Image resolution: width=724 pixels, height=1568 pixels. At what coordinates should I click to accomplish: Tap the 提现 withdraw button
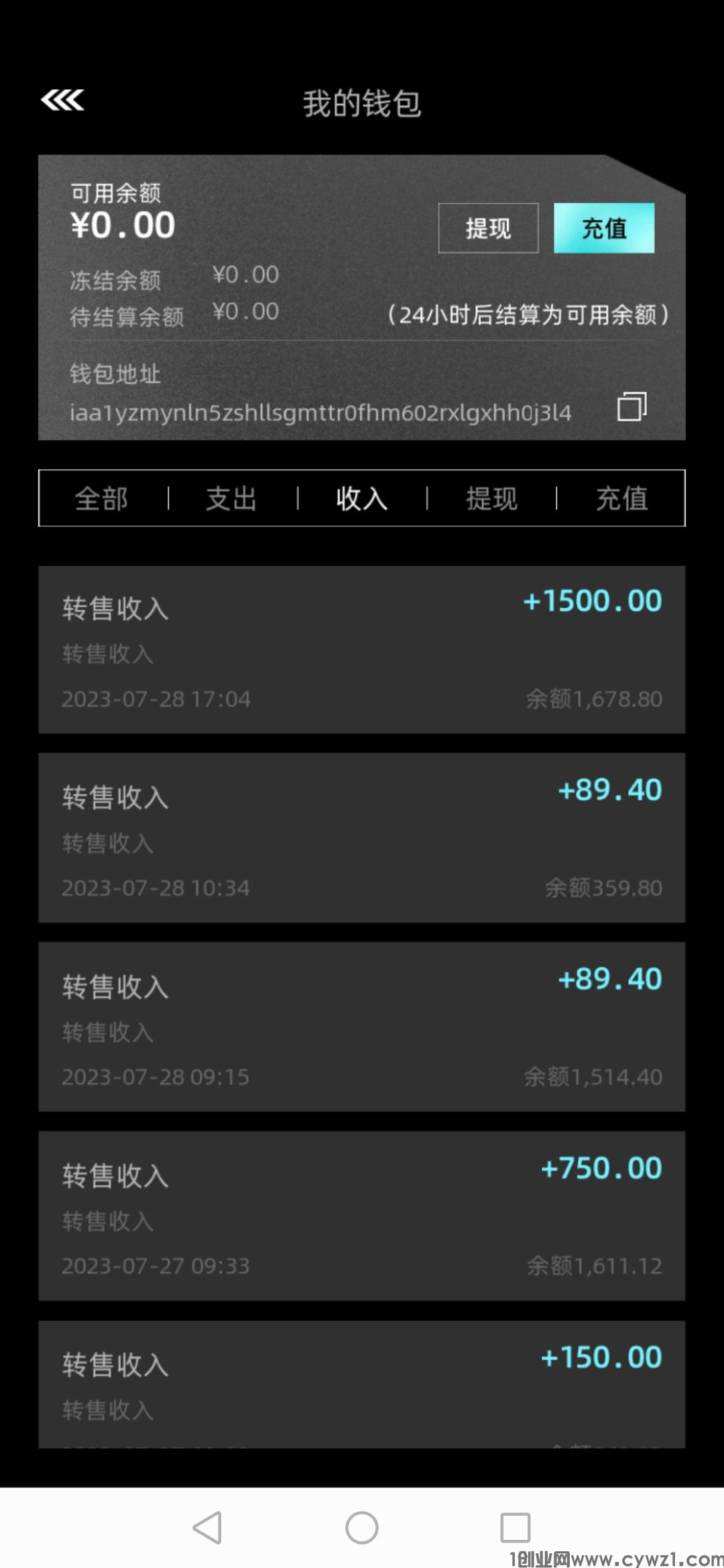pos(488,228)
